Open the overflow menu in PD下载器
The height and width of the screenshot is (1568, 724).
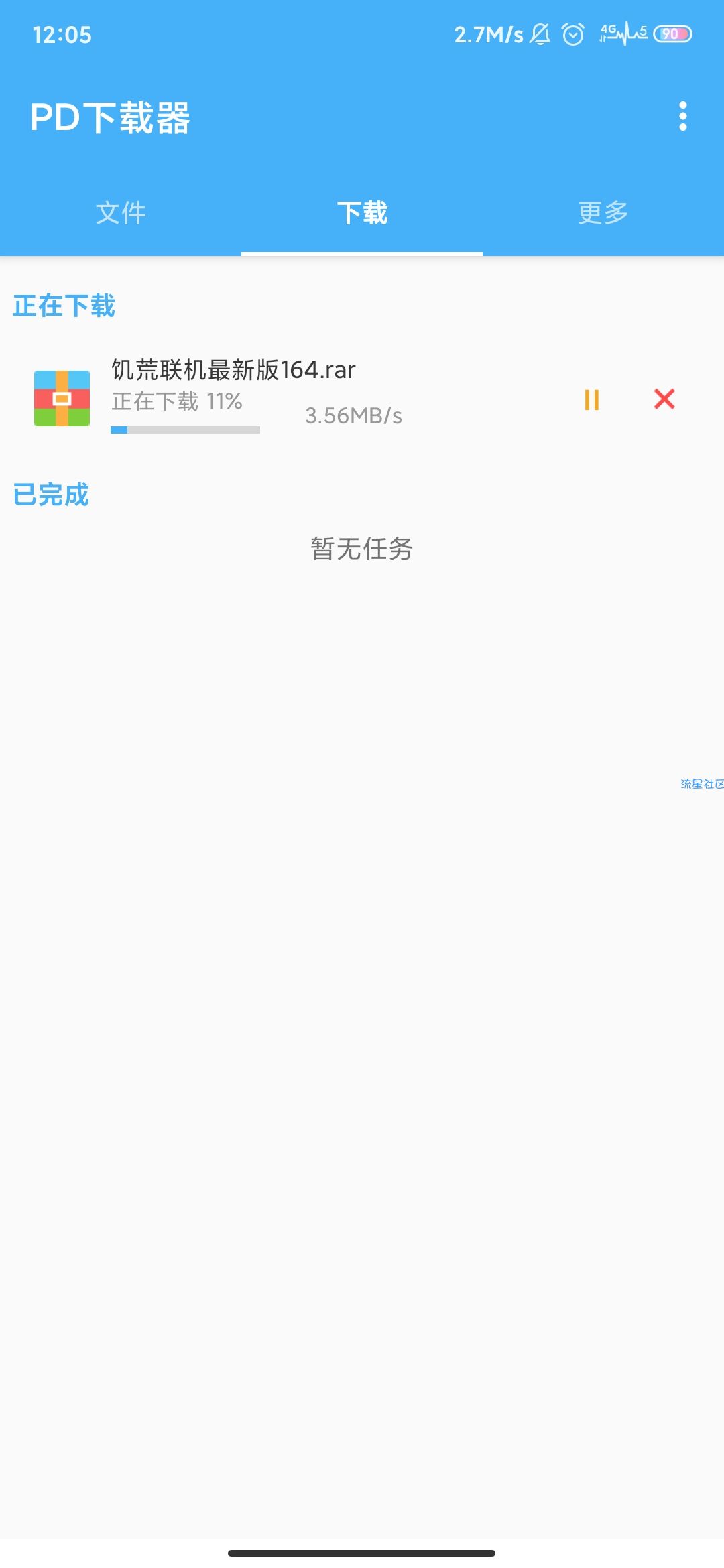click(x=682, y=117)
